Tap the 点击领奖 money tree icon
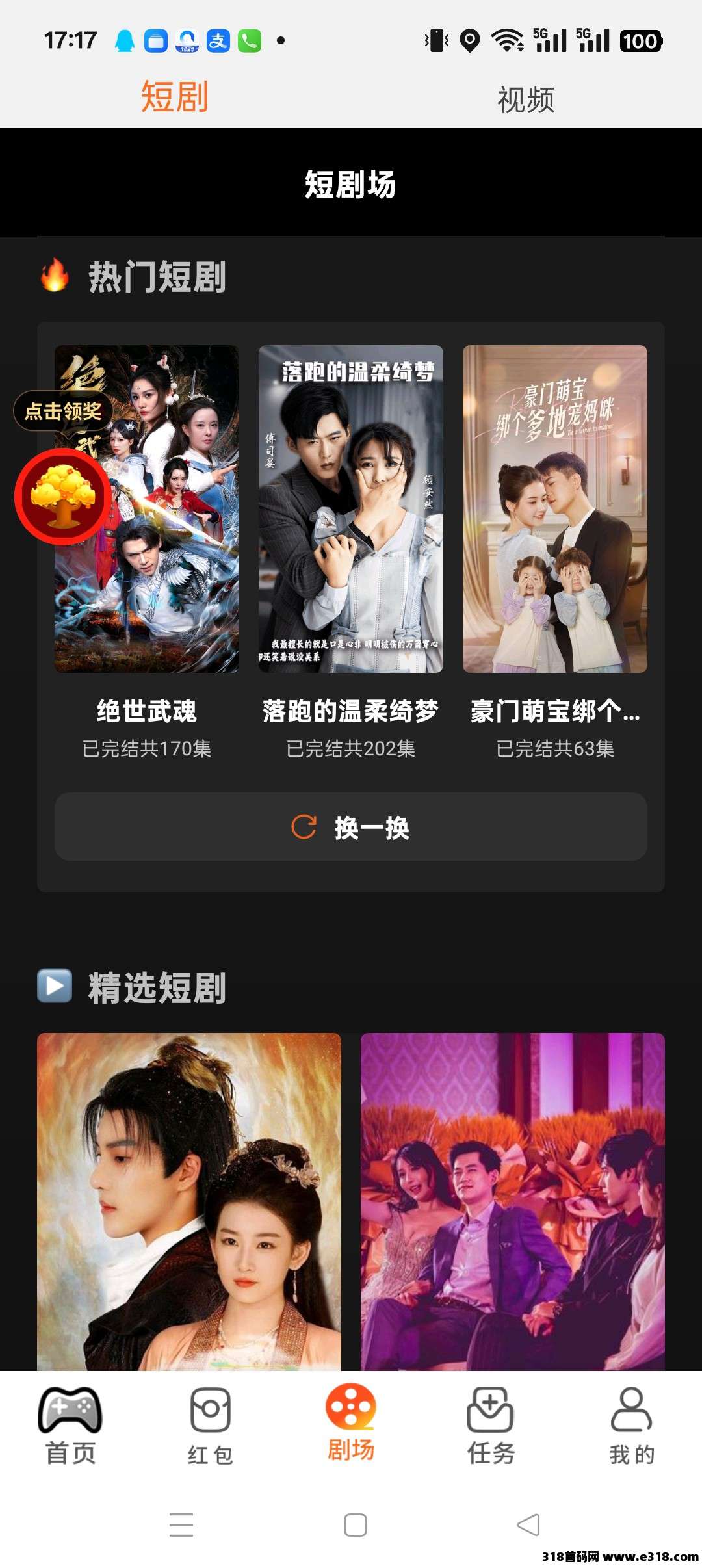 point(63,496)
